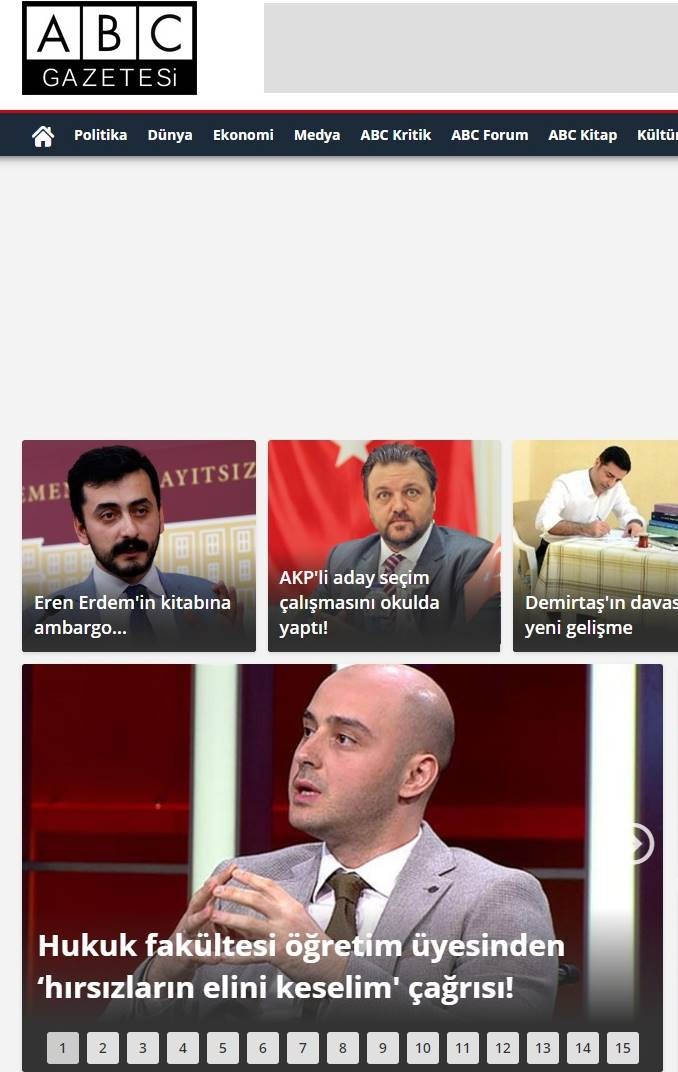Select the last slide, number 15
Viewport: 678px width, 1072px height.
click(x=623, y=1048)
